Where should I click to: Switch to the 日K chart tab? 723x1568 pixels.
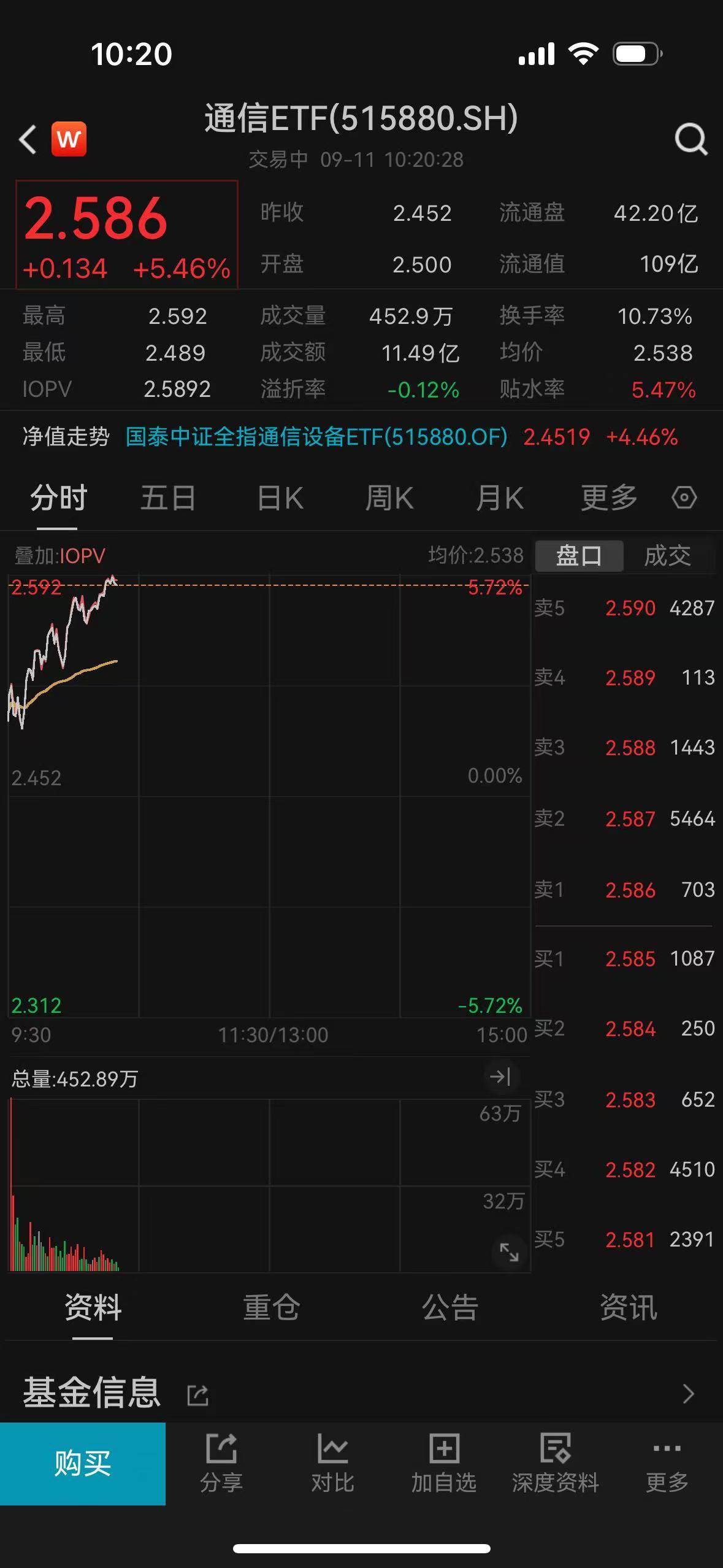pos(280,498)
